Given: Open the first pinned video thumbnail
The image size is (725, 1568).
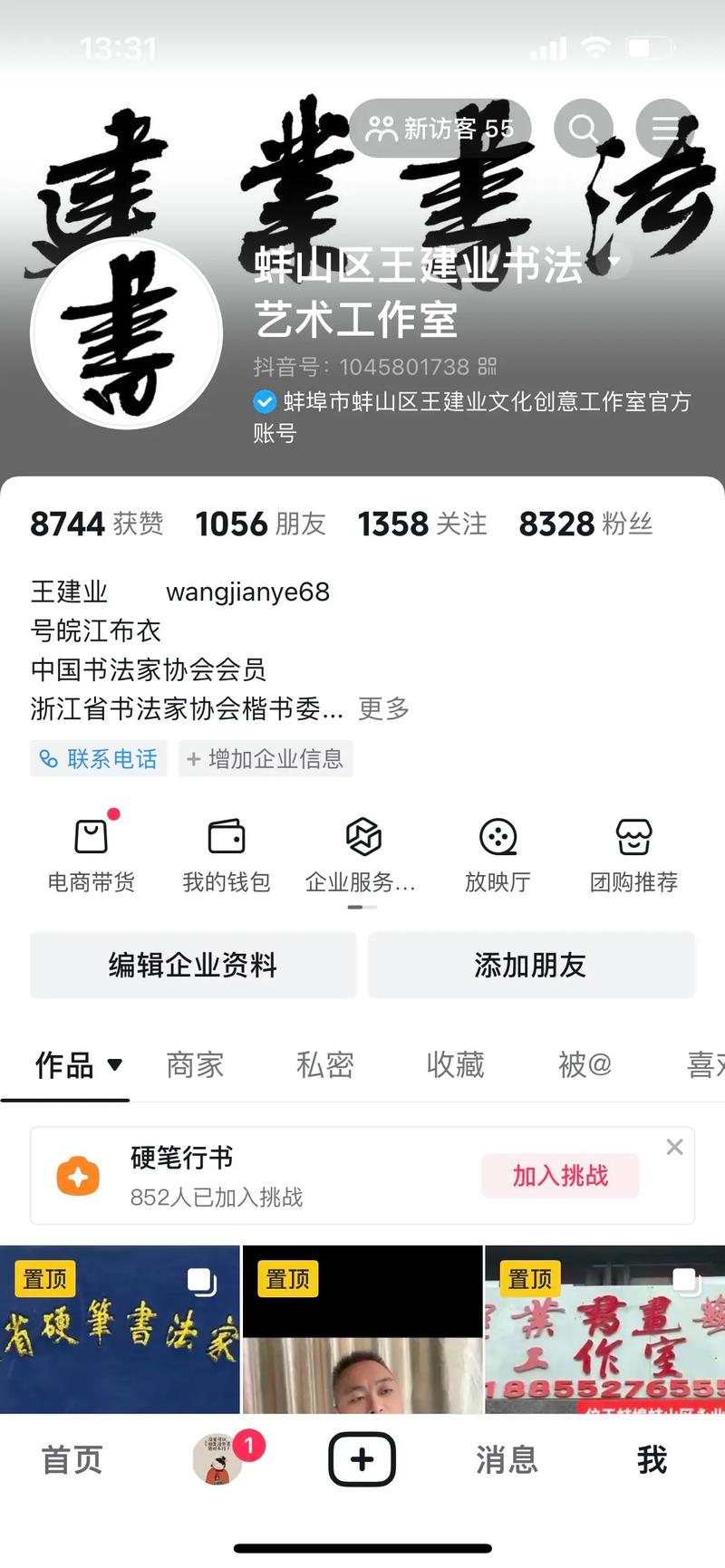Looking at the screenshot, I should (x=121, y=1330).
